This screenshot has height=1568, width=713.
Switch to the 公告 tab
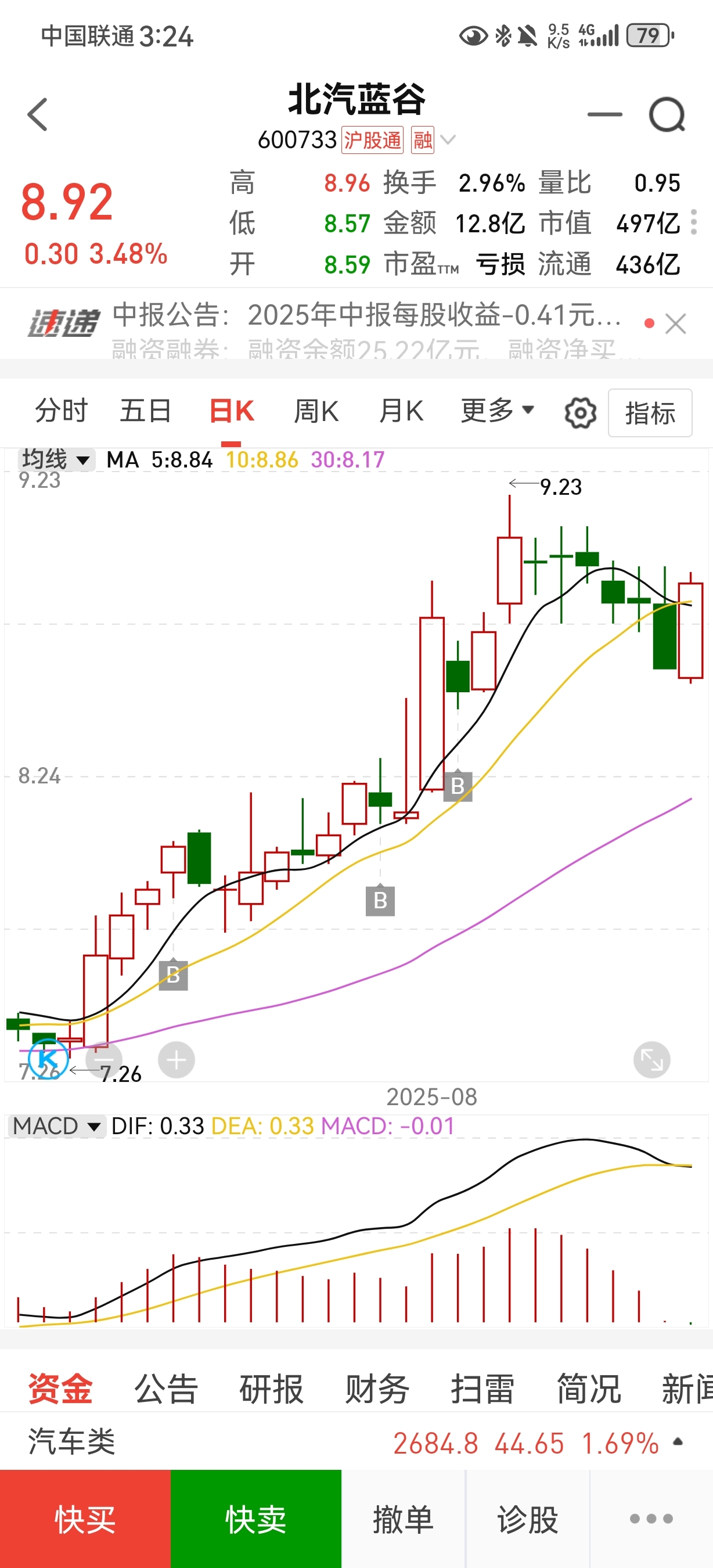165,1389
